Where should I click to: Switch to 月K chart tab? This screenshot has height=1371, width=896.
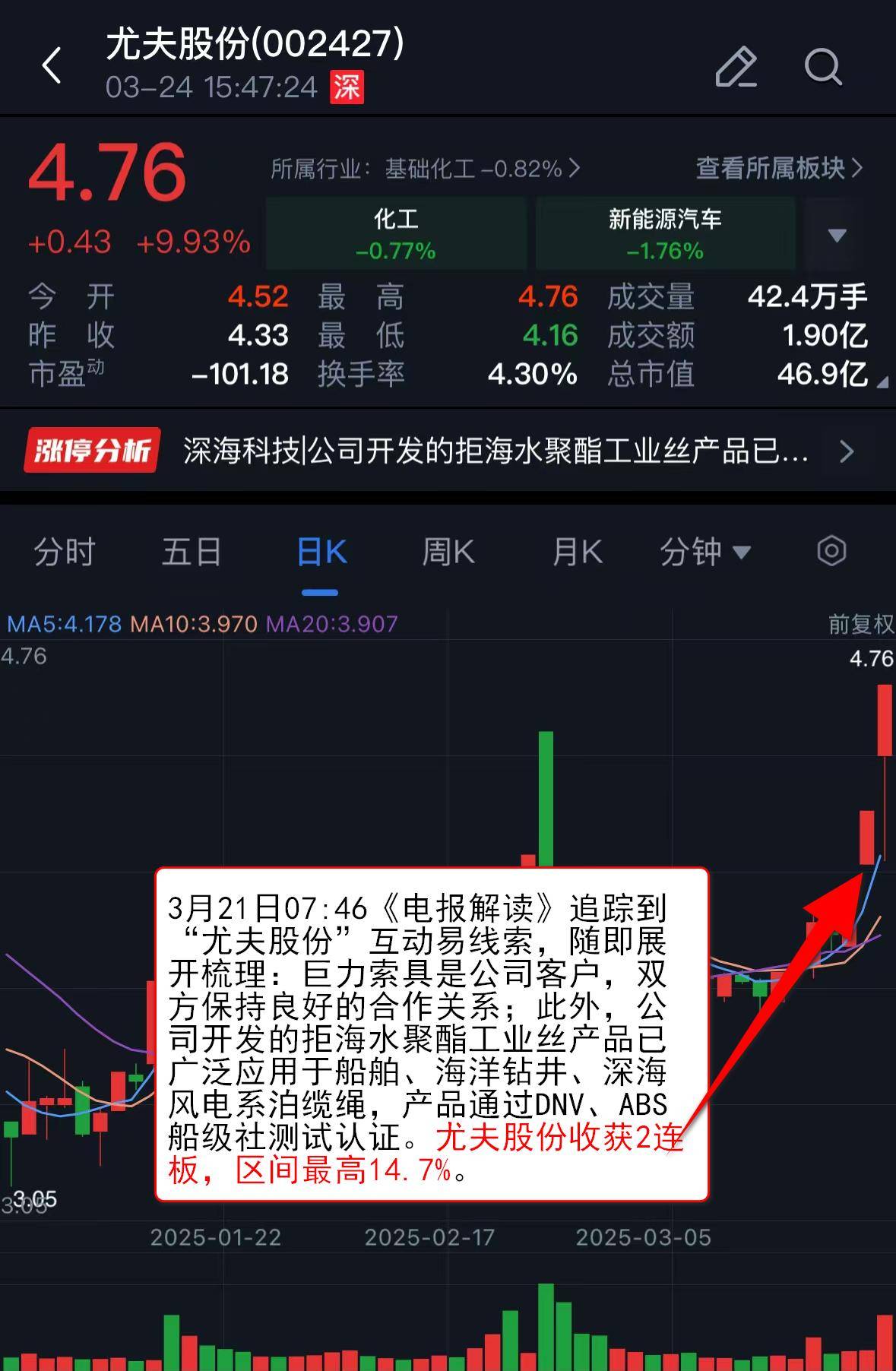click(578, 552)
